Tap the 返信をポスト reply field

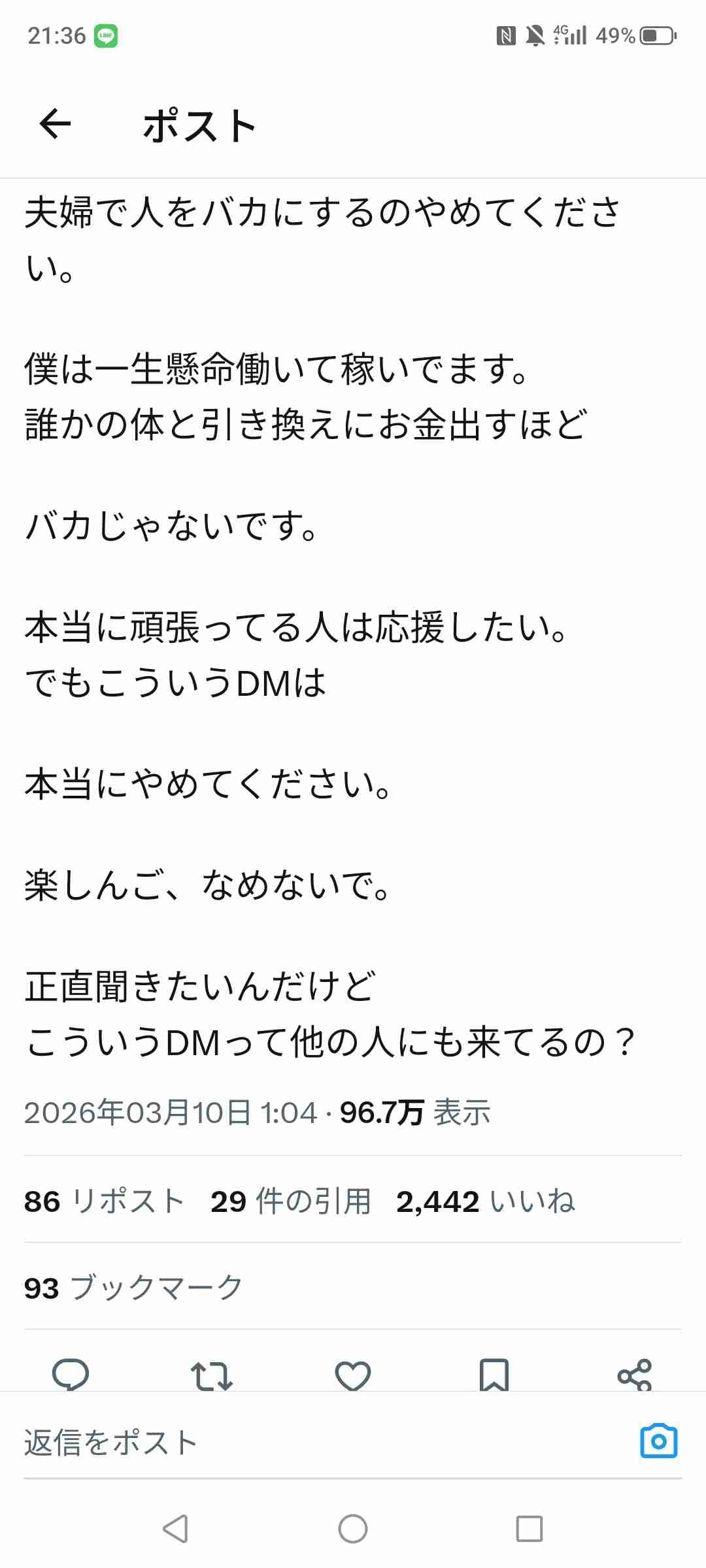point(261,1443)
